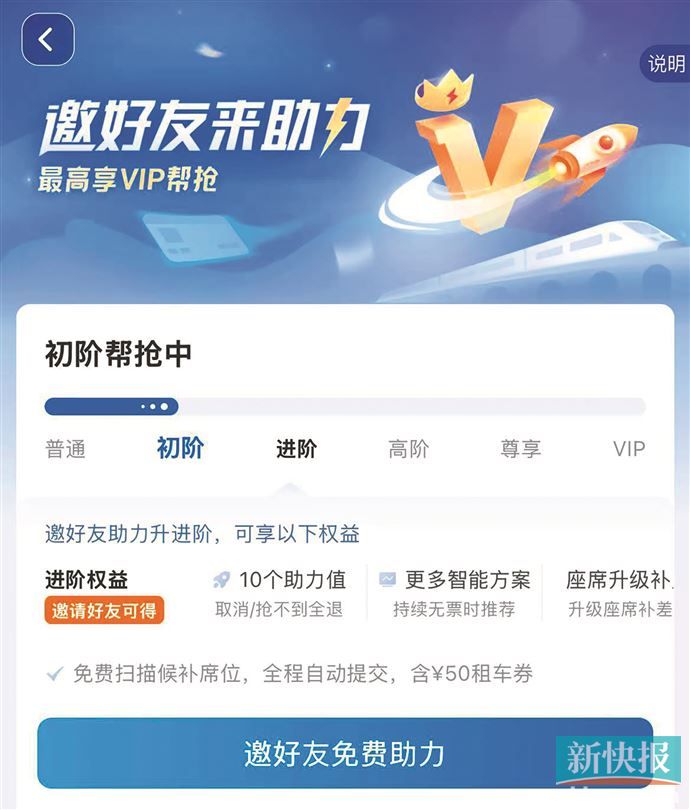
Task: Select the 普通 tier
Action: click(66, 449)
